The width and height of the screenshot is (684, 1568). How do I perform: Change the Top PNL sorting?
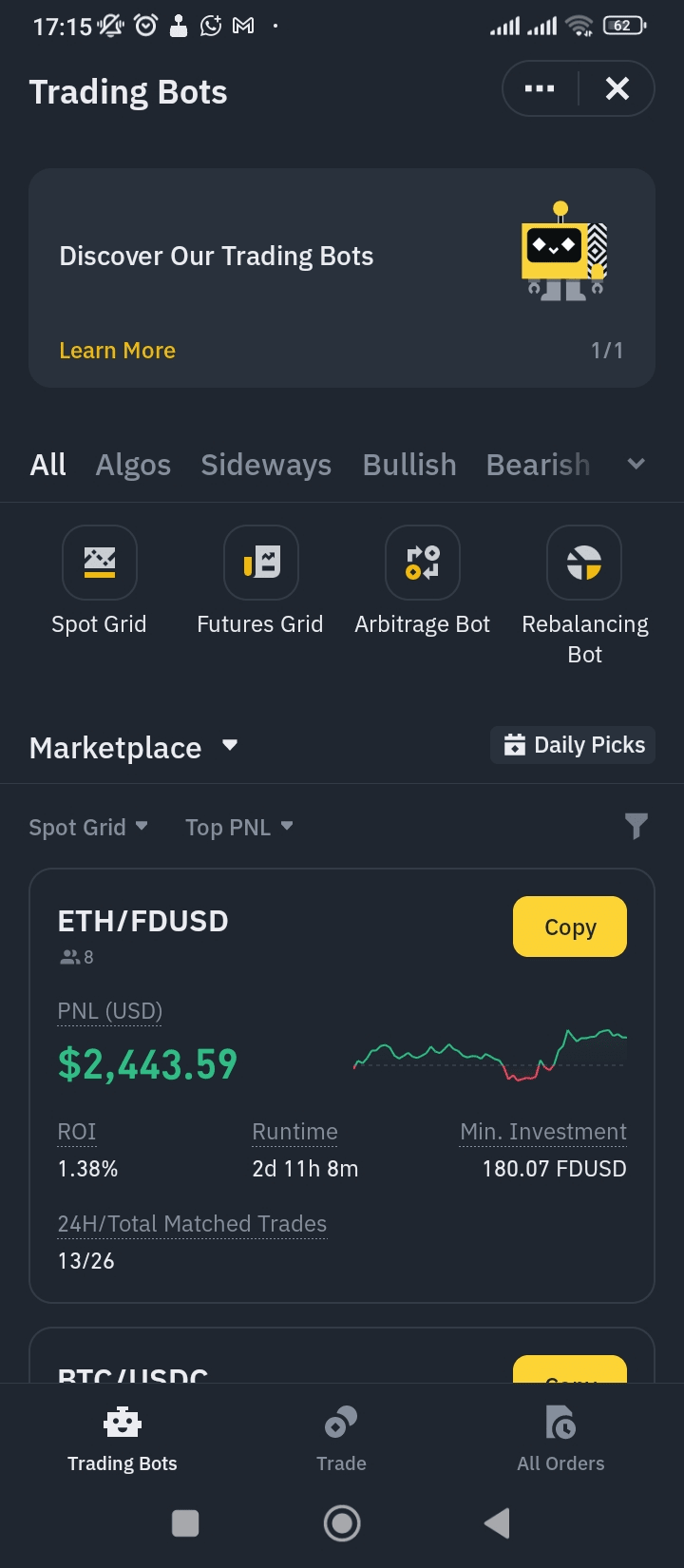(238, 828)
